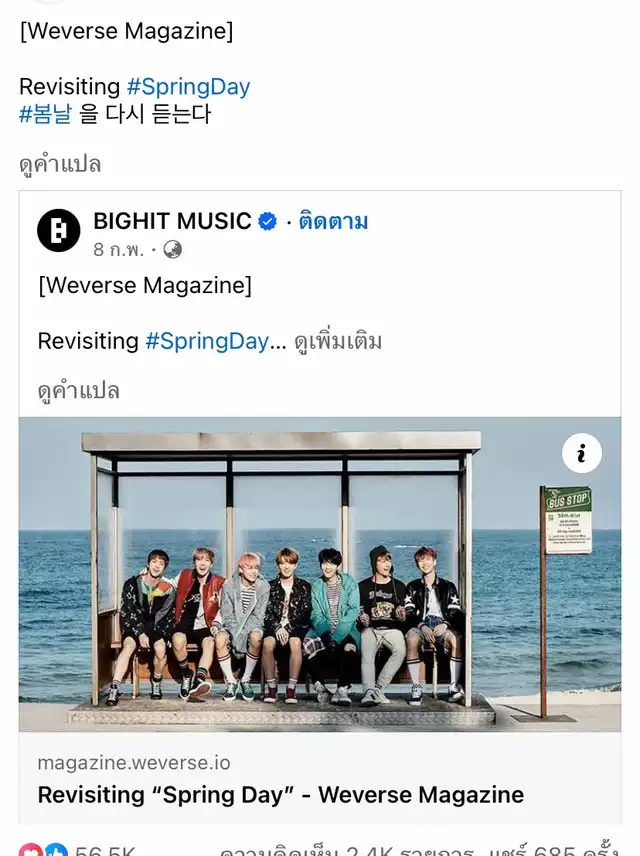
Task: Open the #봄날 hashtag
Action: tap(45, 115)
